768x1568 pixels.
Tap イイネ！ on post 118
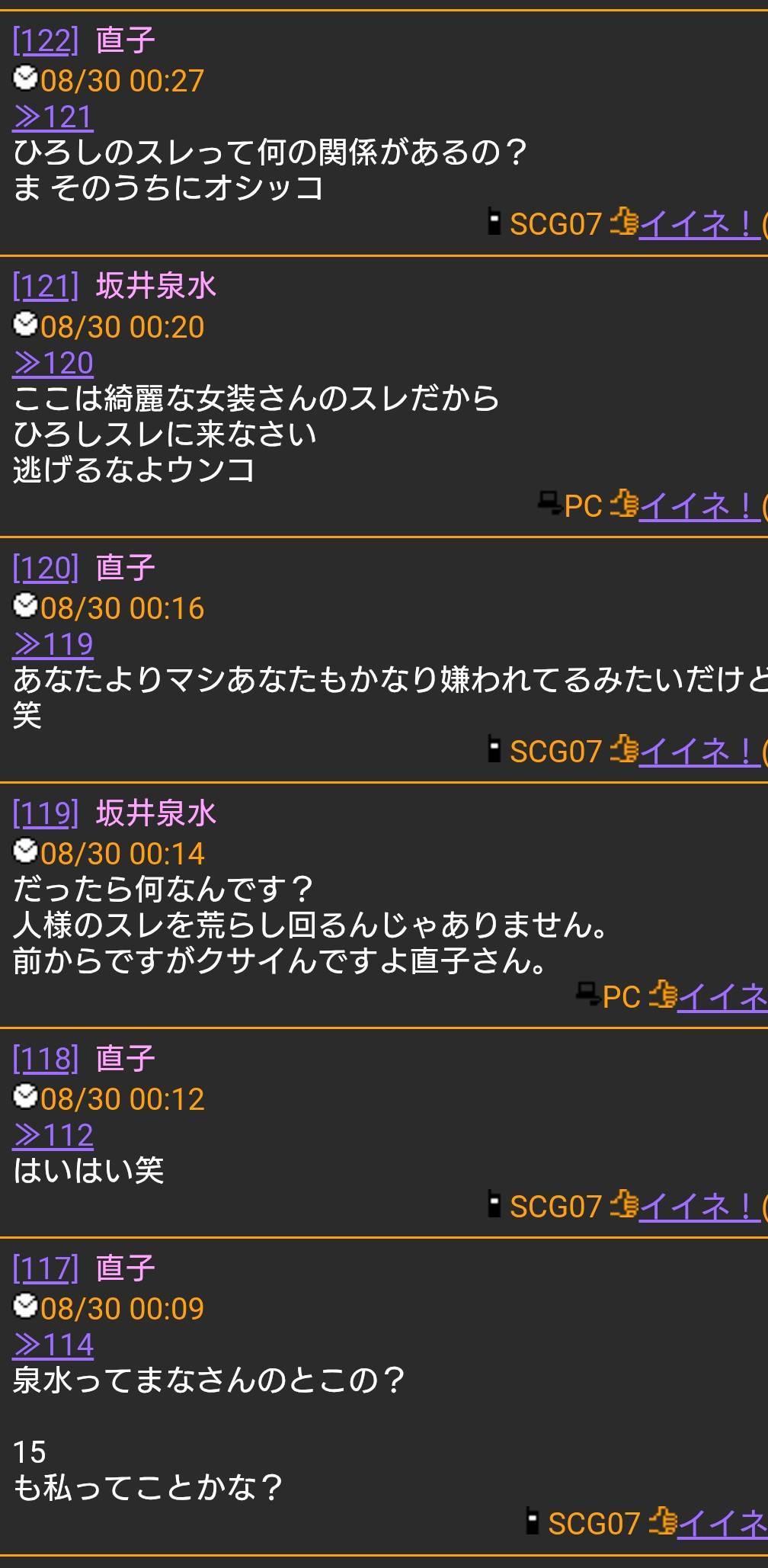click(x=699, y=1206)
